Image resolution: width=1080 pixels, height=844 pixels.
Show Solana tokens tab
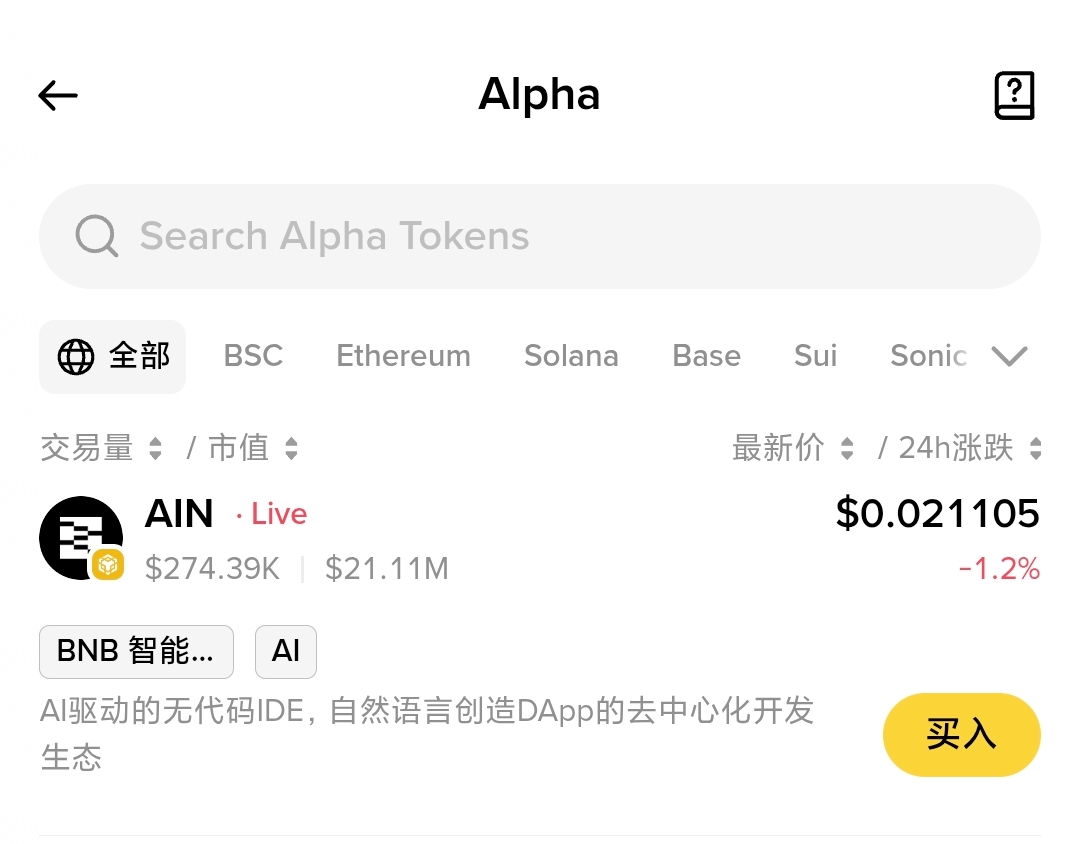571,356
